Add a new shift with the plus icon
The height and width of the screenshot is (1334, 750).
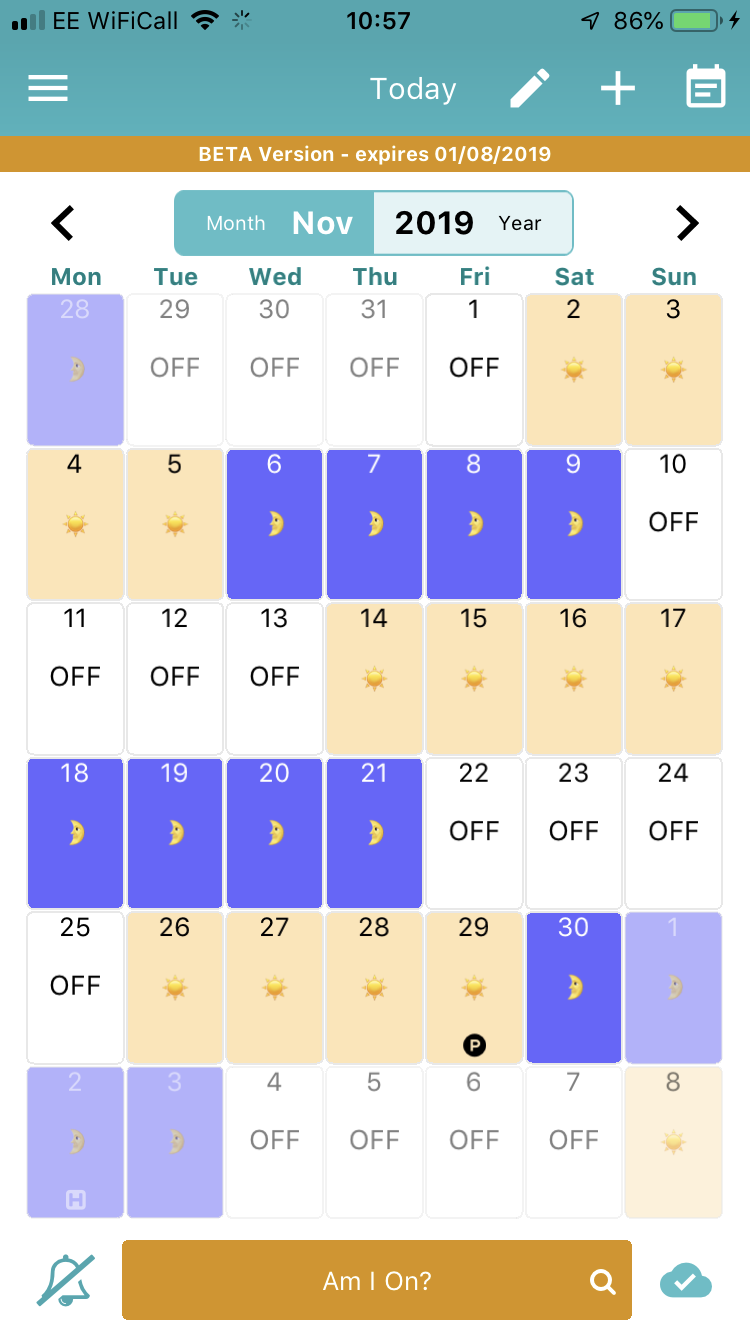[x=617, y=88]
